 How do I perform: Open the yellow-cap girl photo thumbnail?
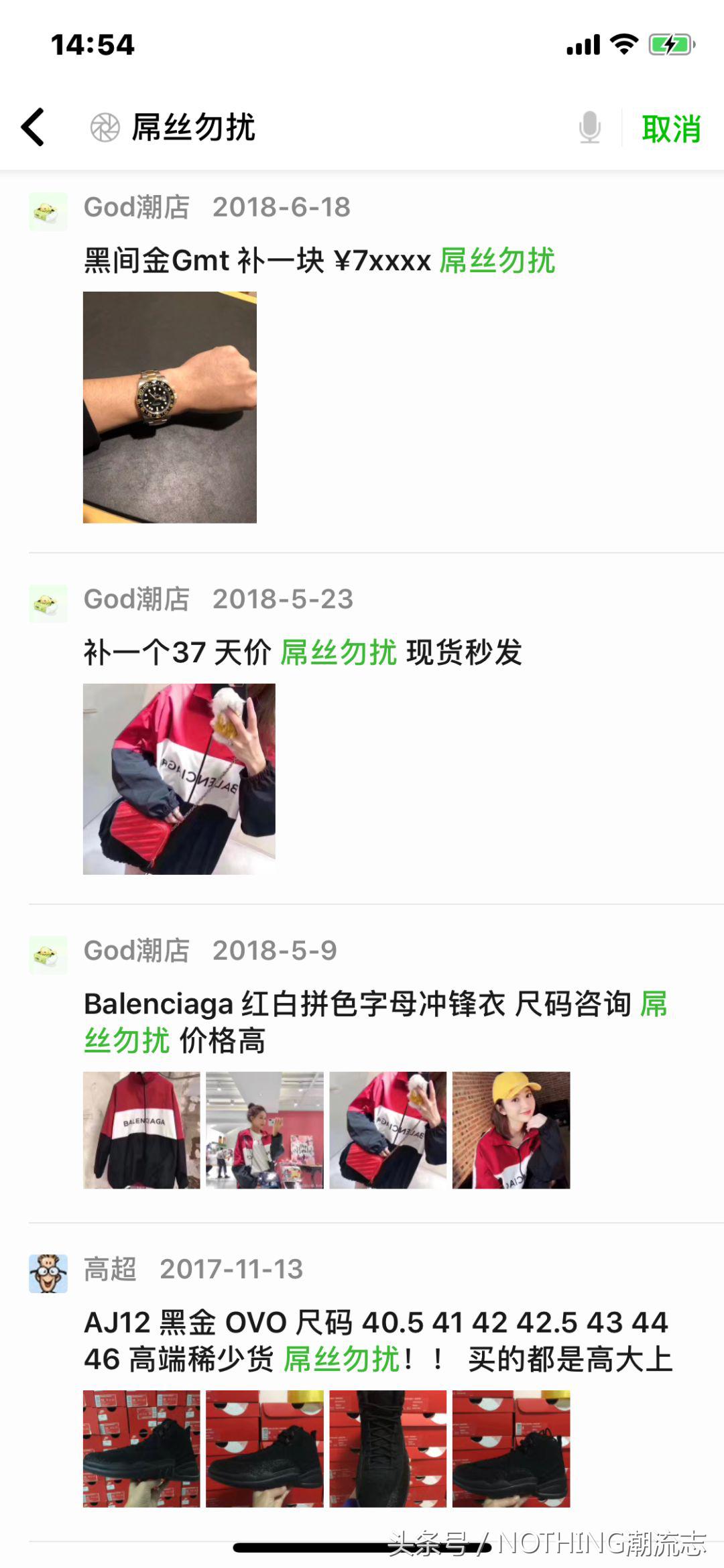(x=511, y=1130)
